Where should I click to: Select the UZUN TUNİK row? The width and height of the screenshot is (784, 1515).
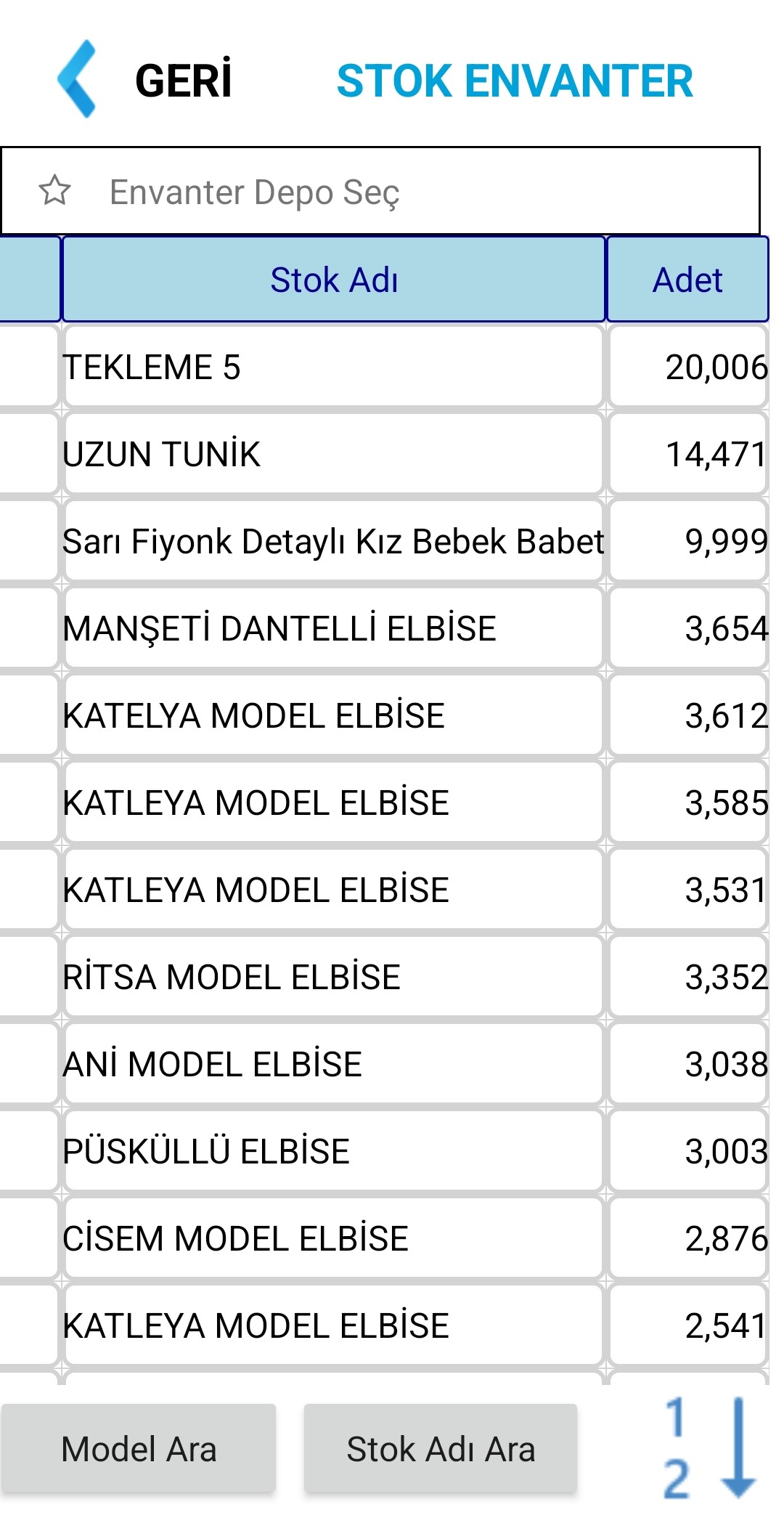(x=334, y=454)
